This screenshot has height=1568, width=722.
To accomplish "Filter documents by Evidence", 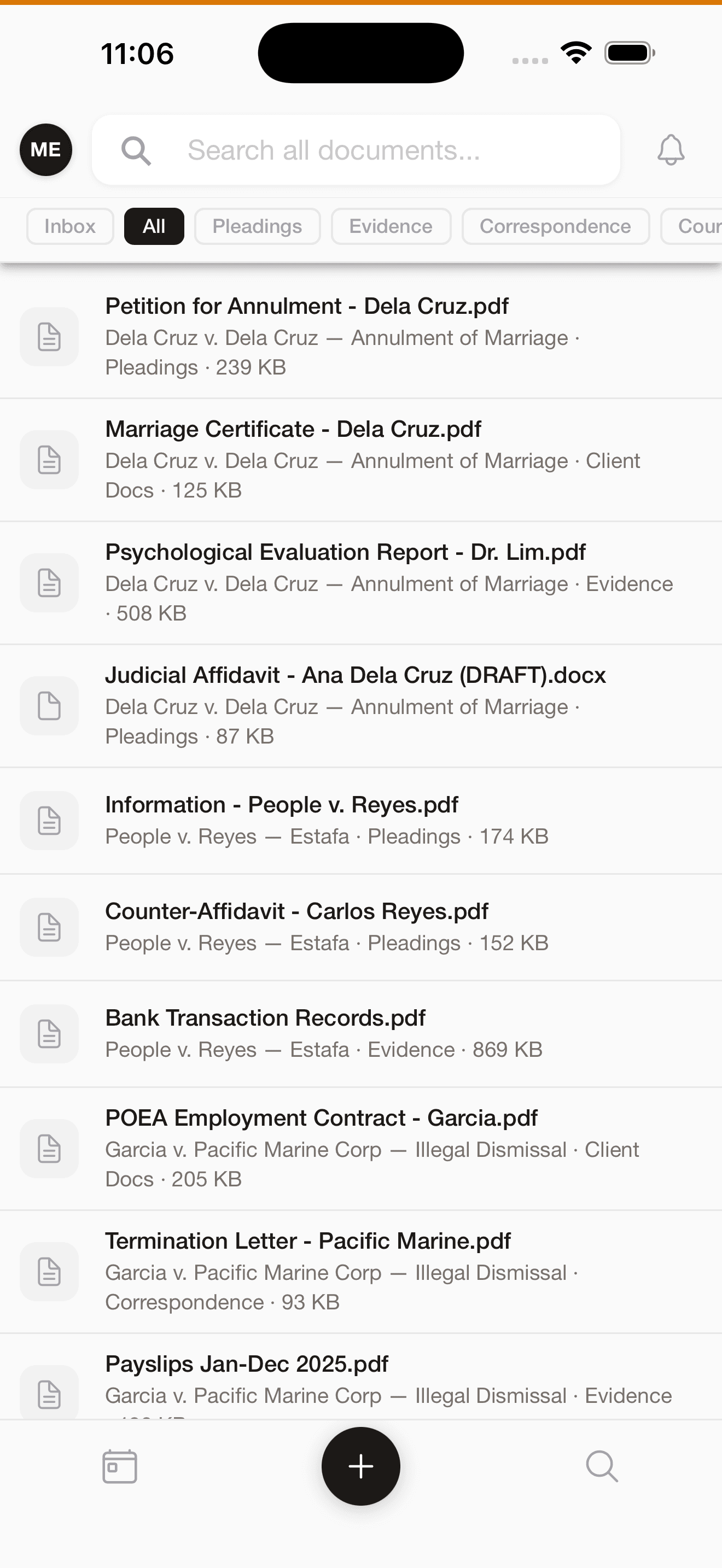I will pyautogui.click(x=391, y=226).
